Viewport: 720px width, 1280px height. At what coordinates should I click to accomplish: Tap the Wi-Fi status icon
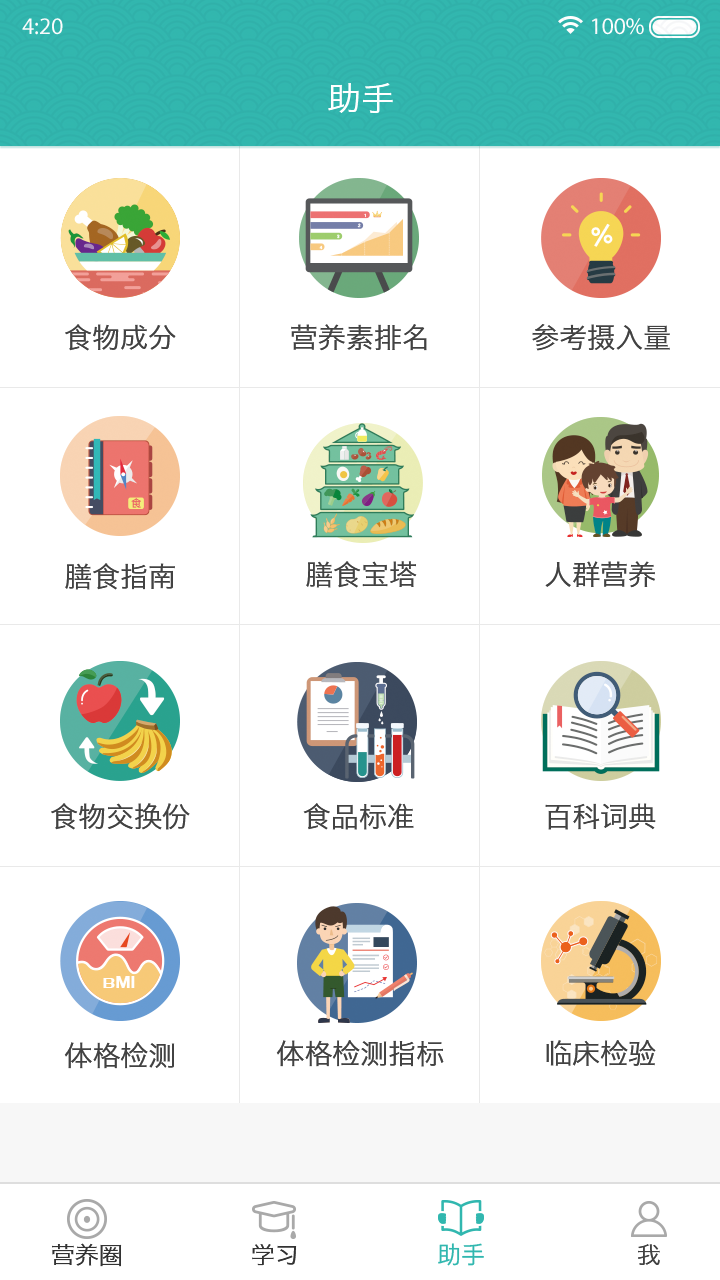pyautogui.click(x=571, y=27)
